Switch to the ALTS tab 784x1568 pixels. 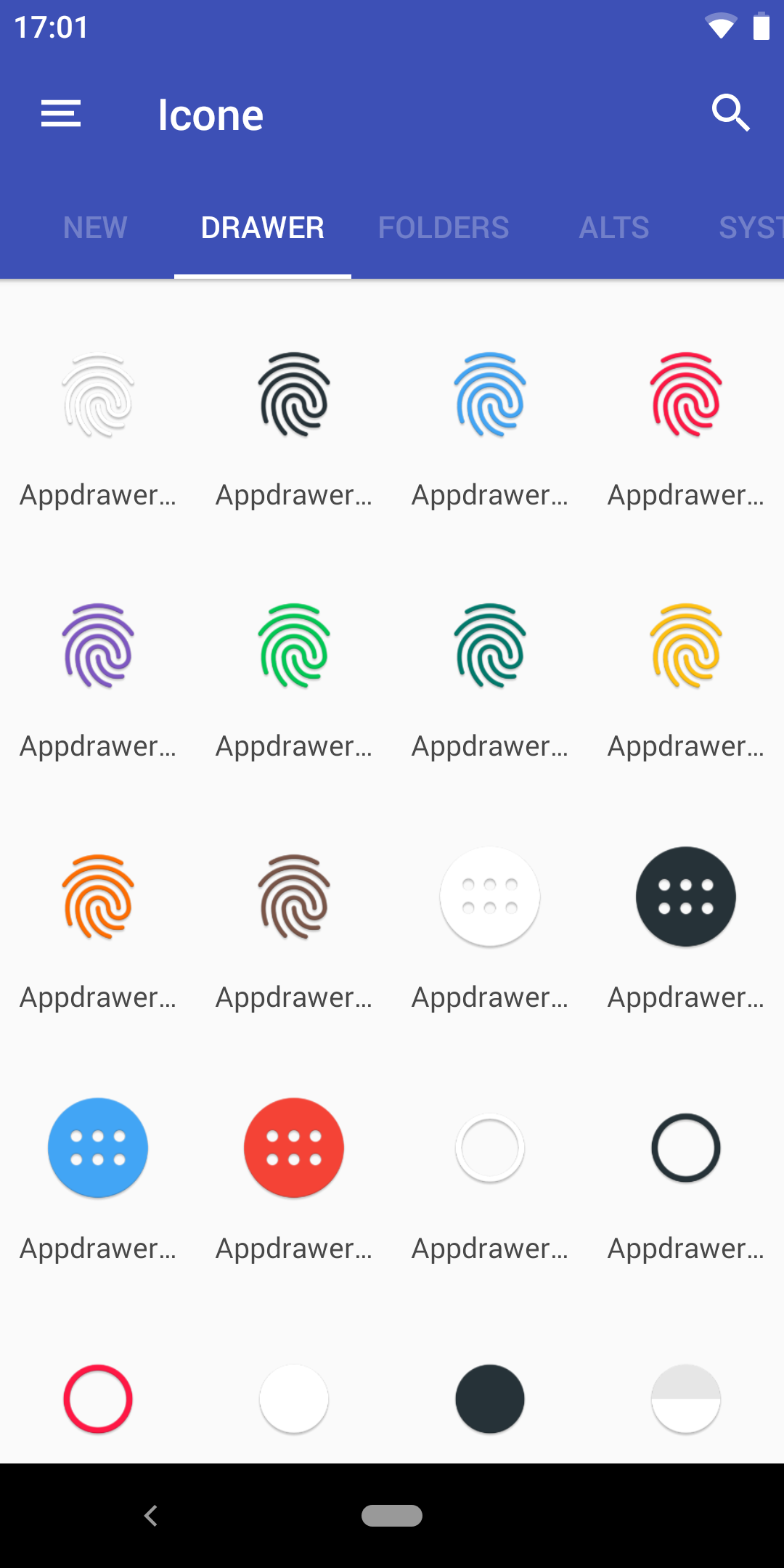point(613,228)
